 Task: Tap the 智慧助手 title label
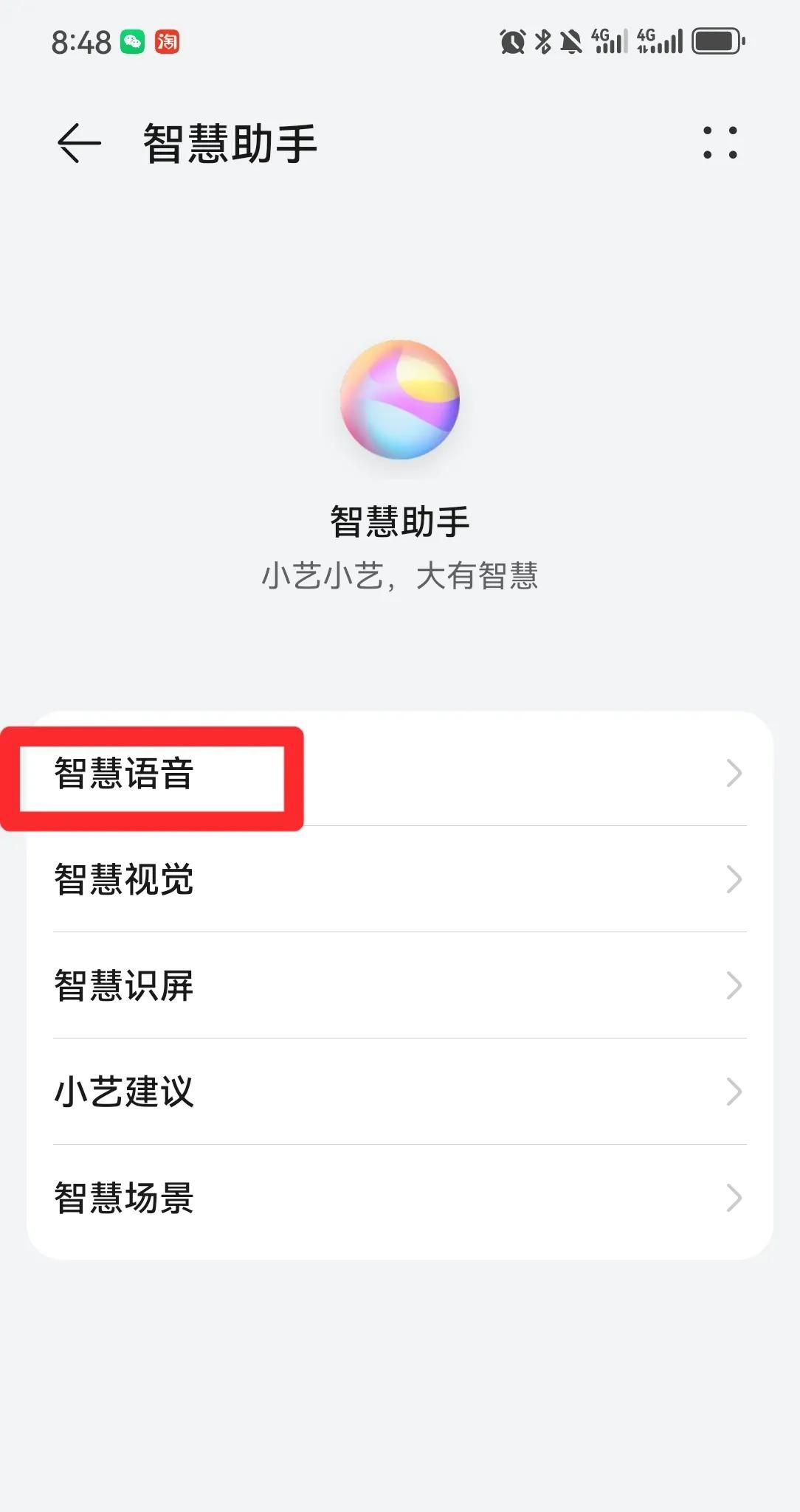click(x=229, y=142)
